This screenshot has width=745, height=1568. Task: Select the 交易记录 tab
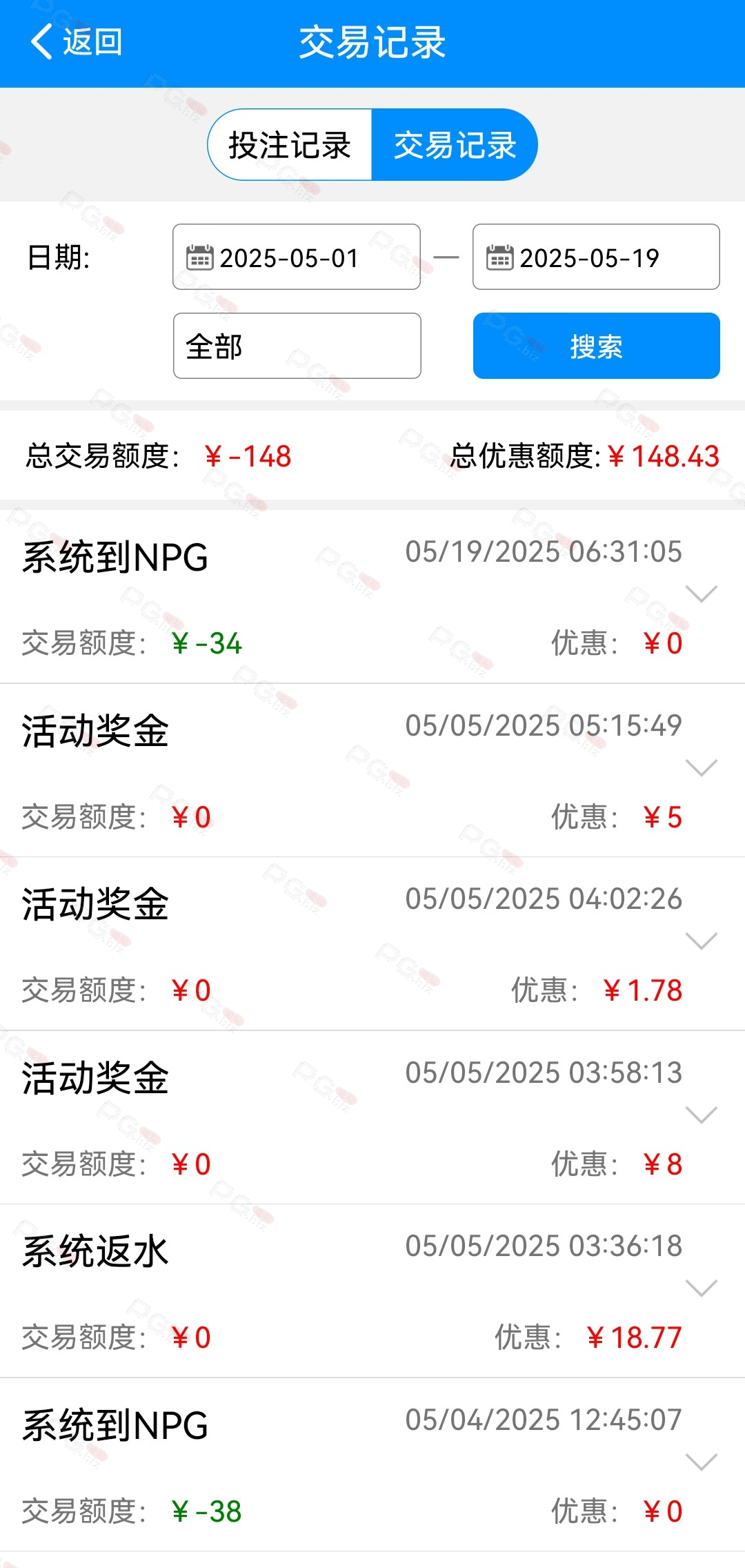455,145
